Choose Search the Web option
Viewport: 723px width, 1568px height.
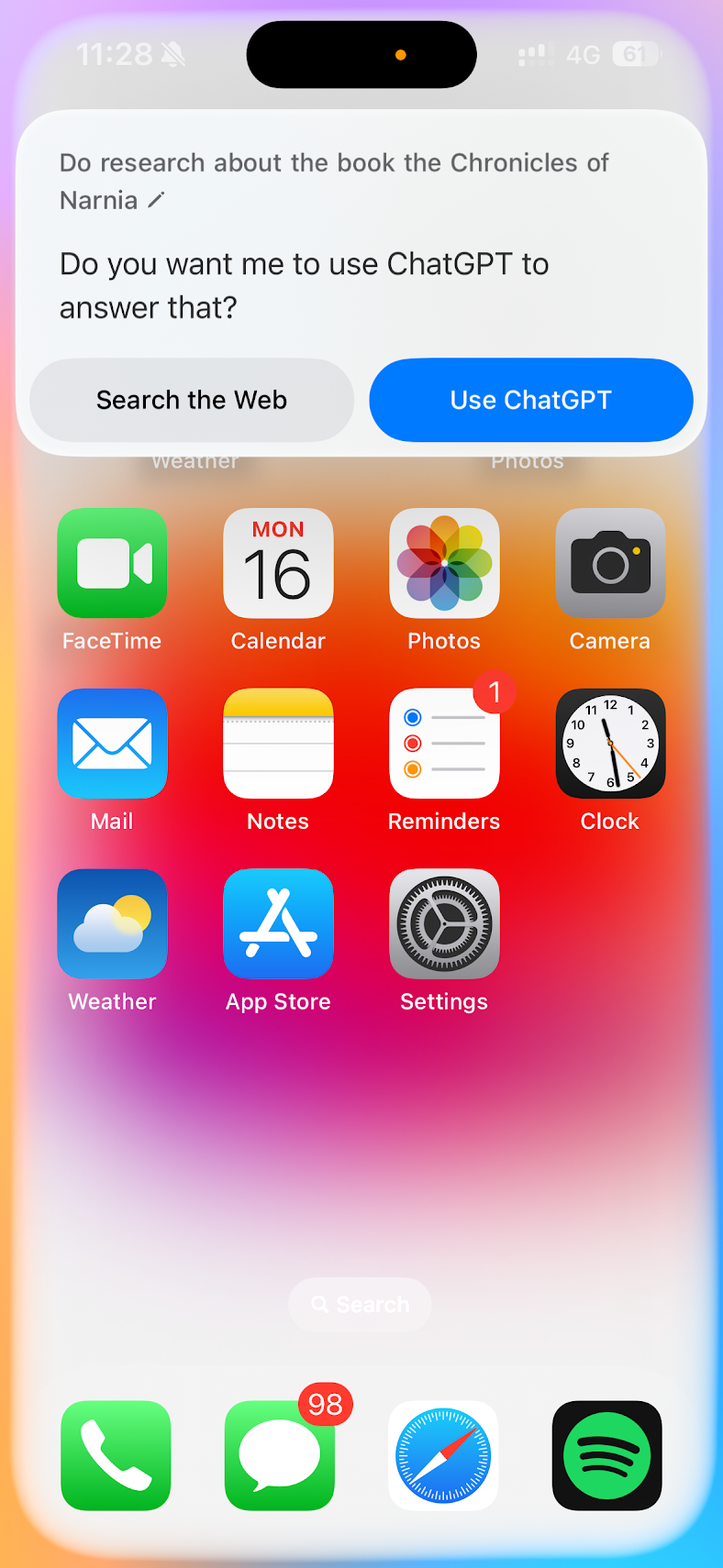pyautogui.click(x=192, y=400)
